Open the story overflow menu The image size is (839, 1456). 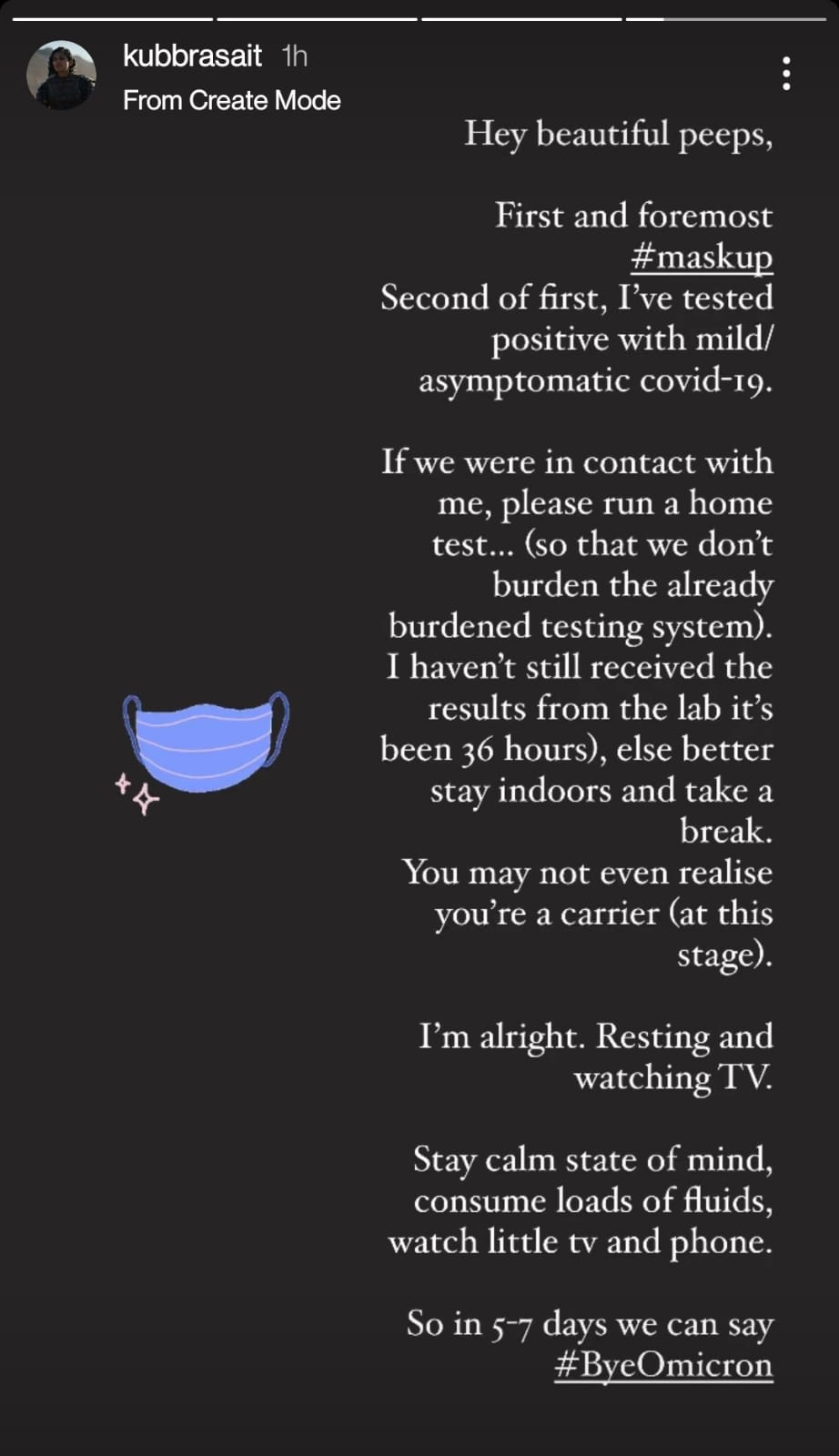click(786, 74)
